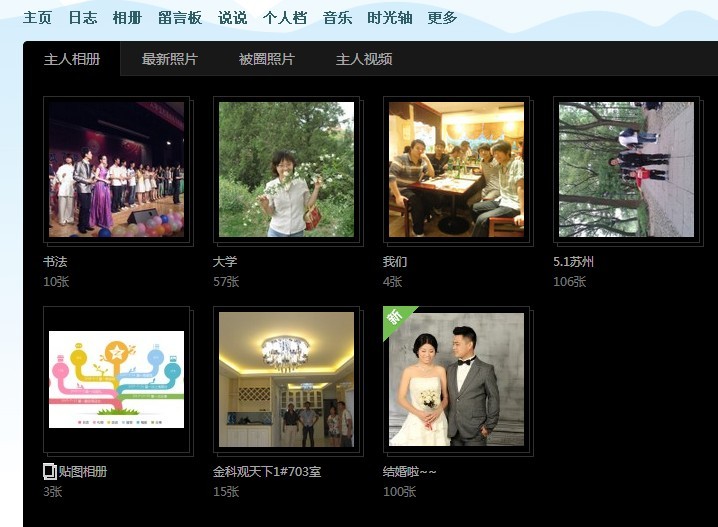Open the 金科观天下1#703室 album

click(286, 379)
